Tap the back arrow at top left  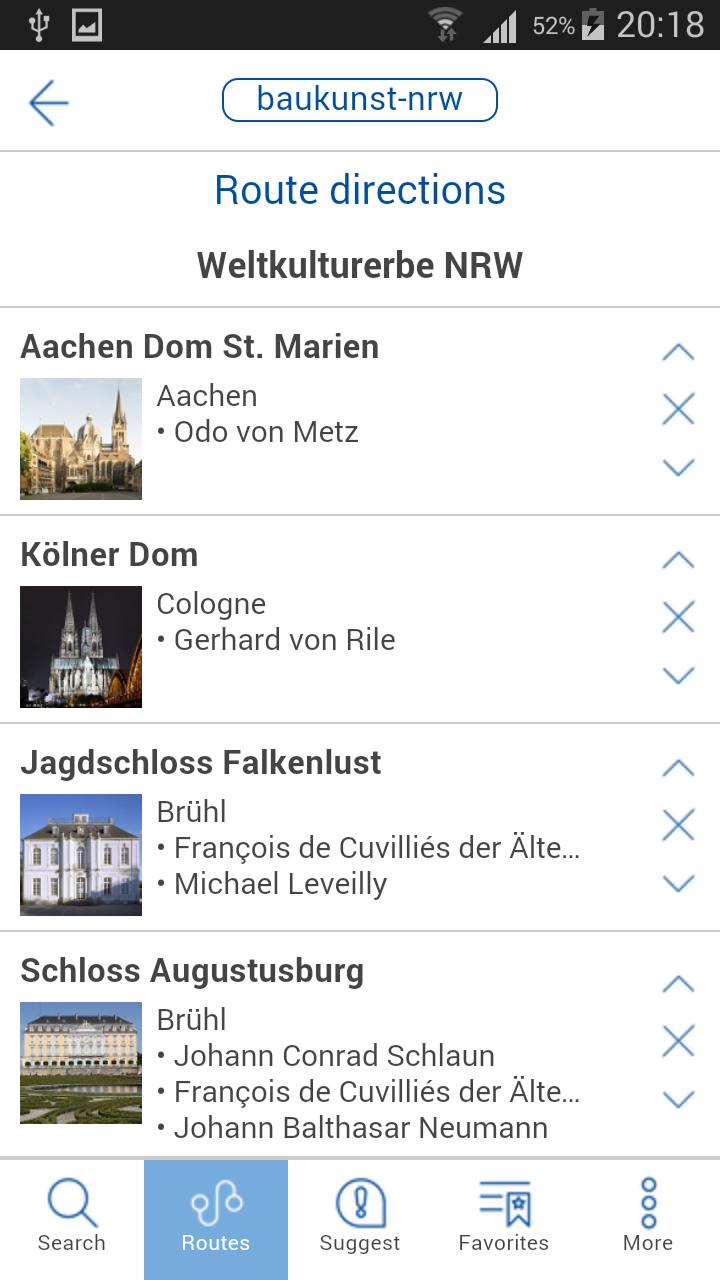coord(48,100)
